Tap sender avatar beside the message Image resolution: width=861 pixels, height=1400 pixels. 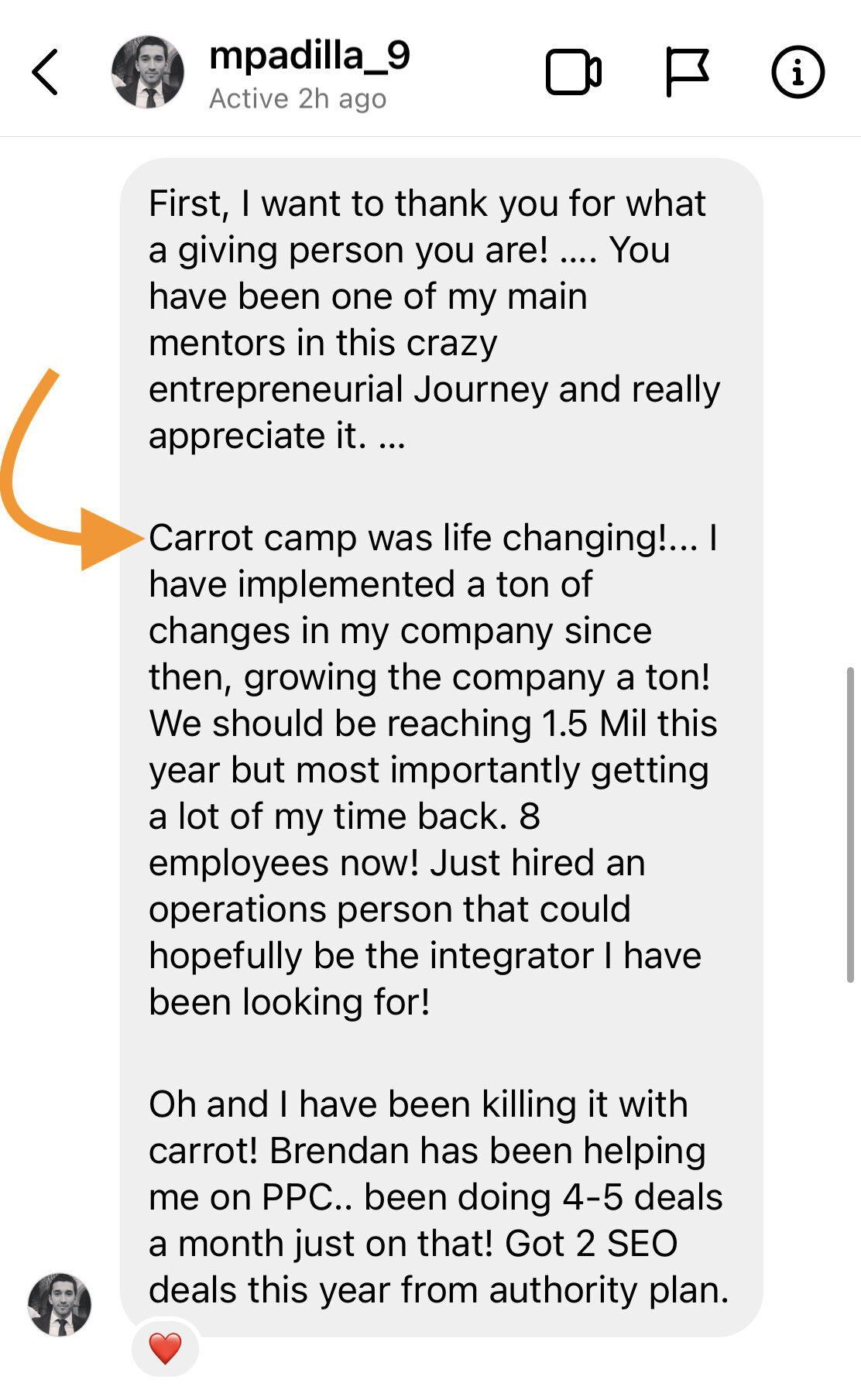[60, 1305]
